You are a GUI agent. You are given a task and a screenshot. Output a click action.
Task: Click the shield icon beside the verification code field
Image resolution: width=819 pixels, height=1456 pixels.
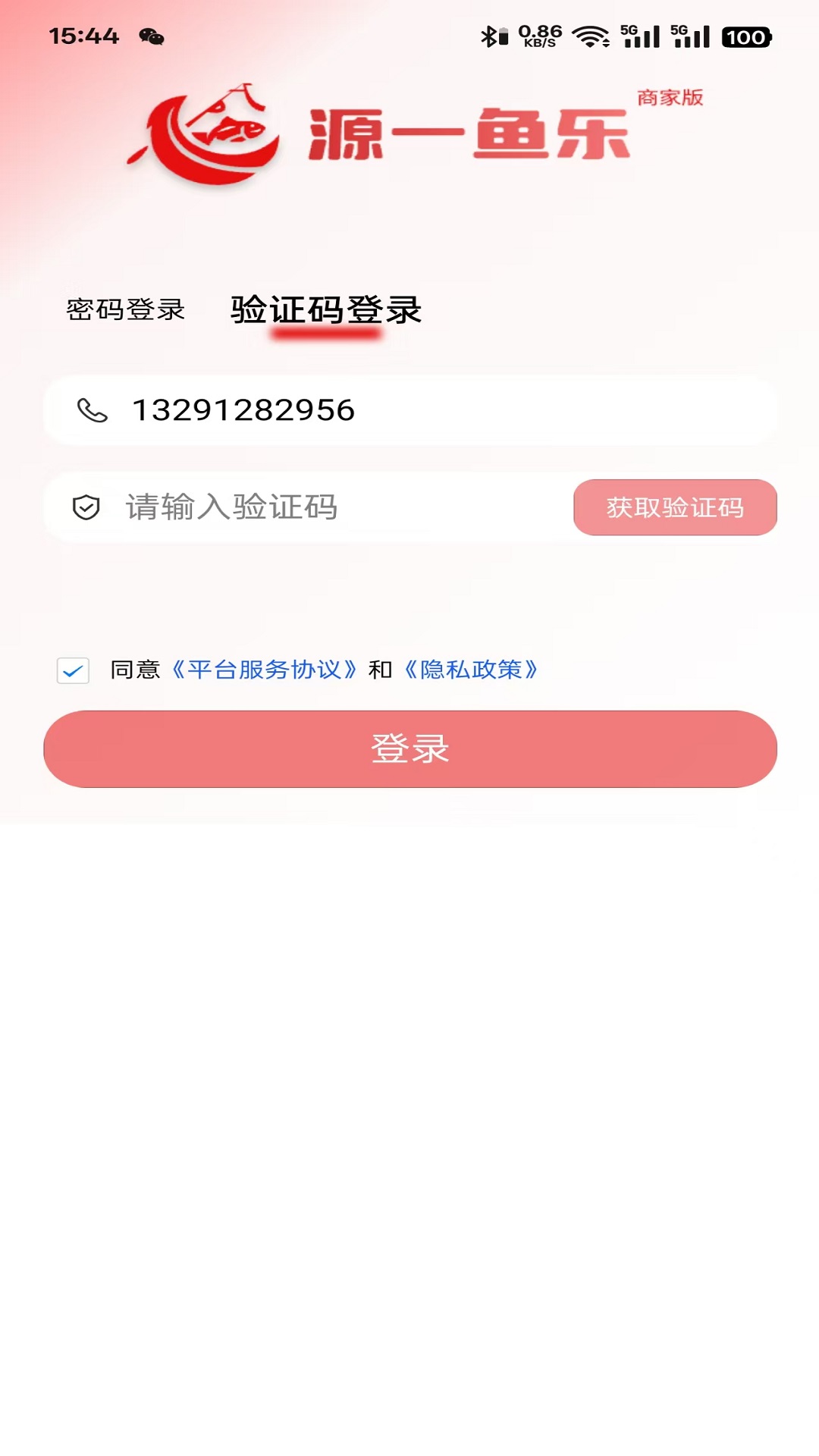pyautogui.click(x=86, y=507)
